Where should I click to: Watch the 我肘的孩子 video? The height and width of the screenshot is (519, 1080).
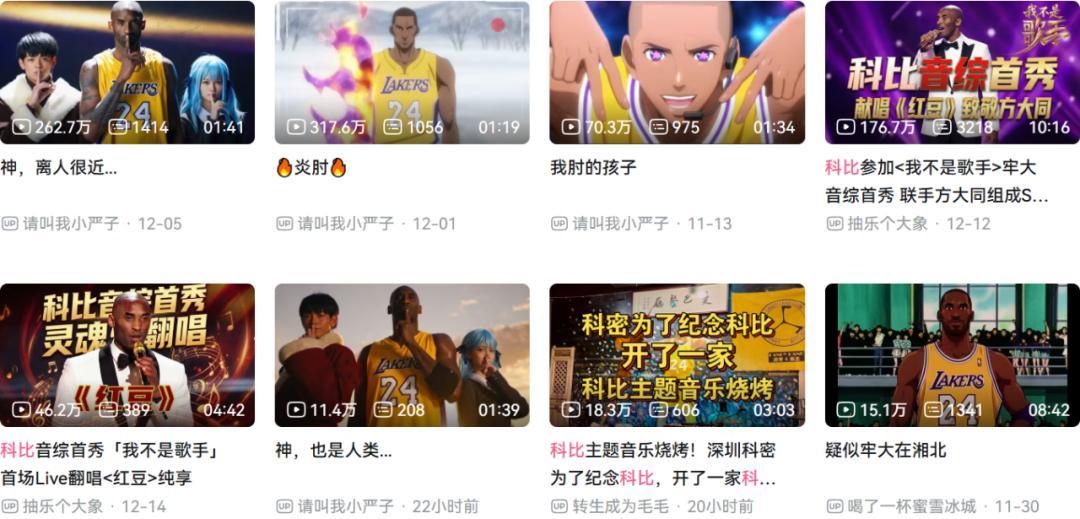(677, 72)
